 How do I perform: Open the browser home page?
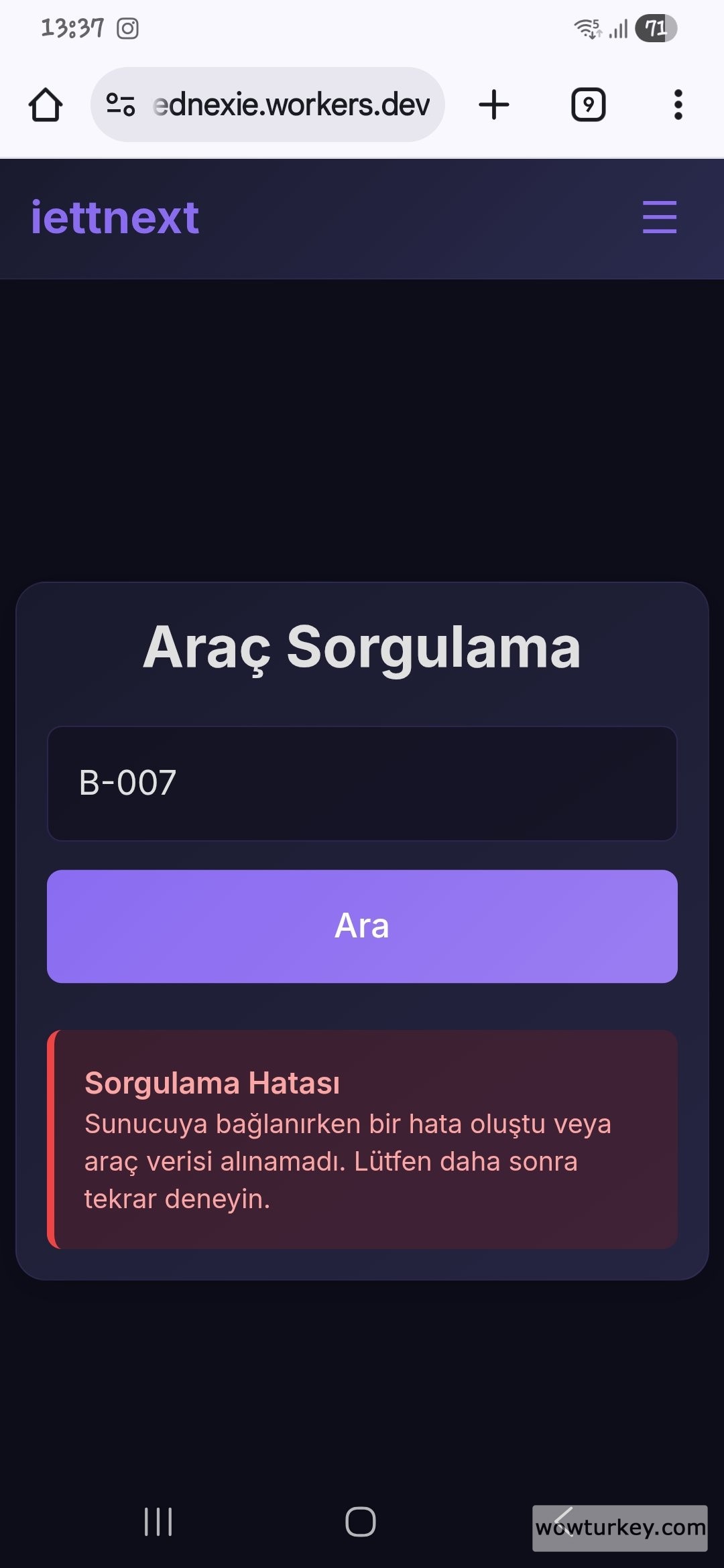point(46,105)
